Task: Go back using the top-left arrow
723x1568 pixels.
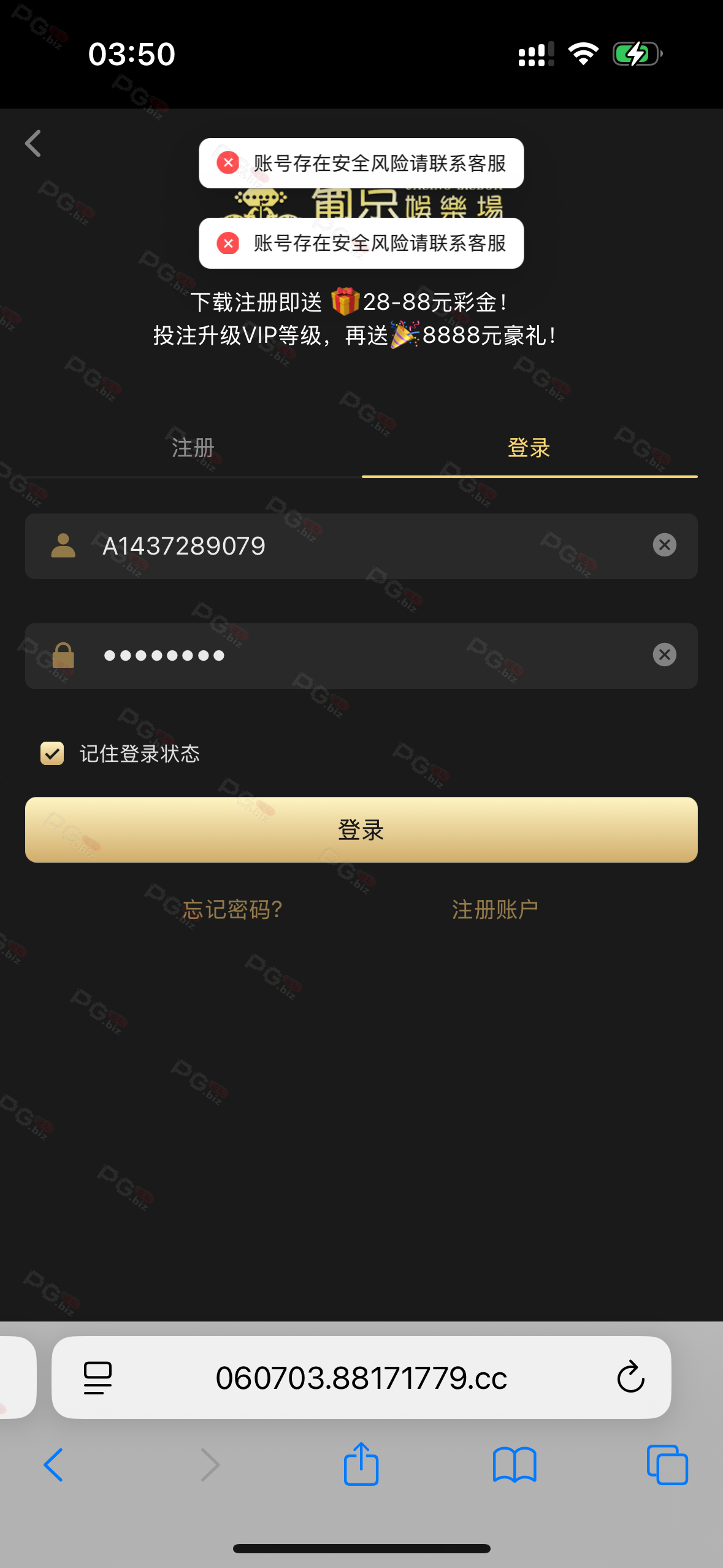Action: 33,144
